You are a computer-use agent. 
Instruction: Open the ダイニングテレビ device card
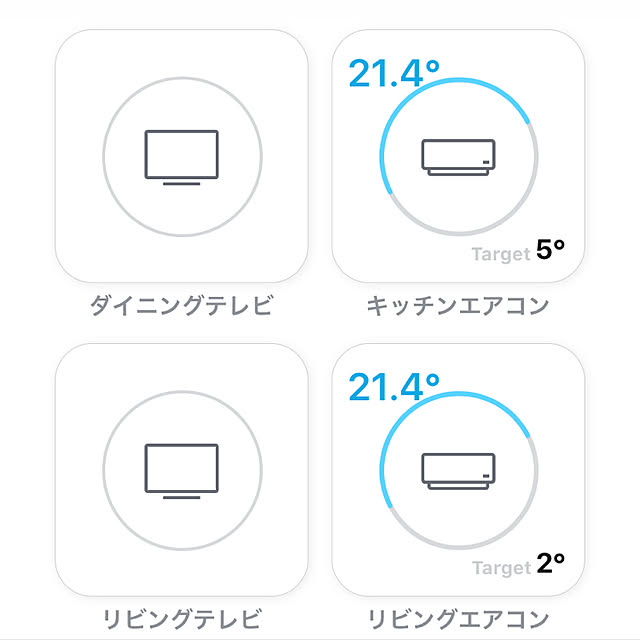click(181, 157)
